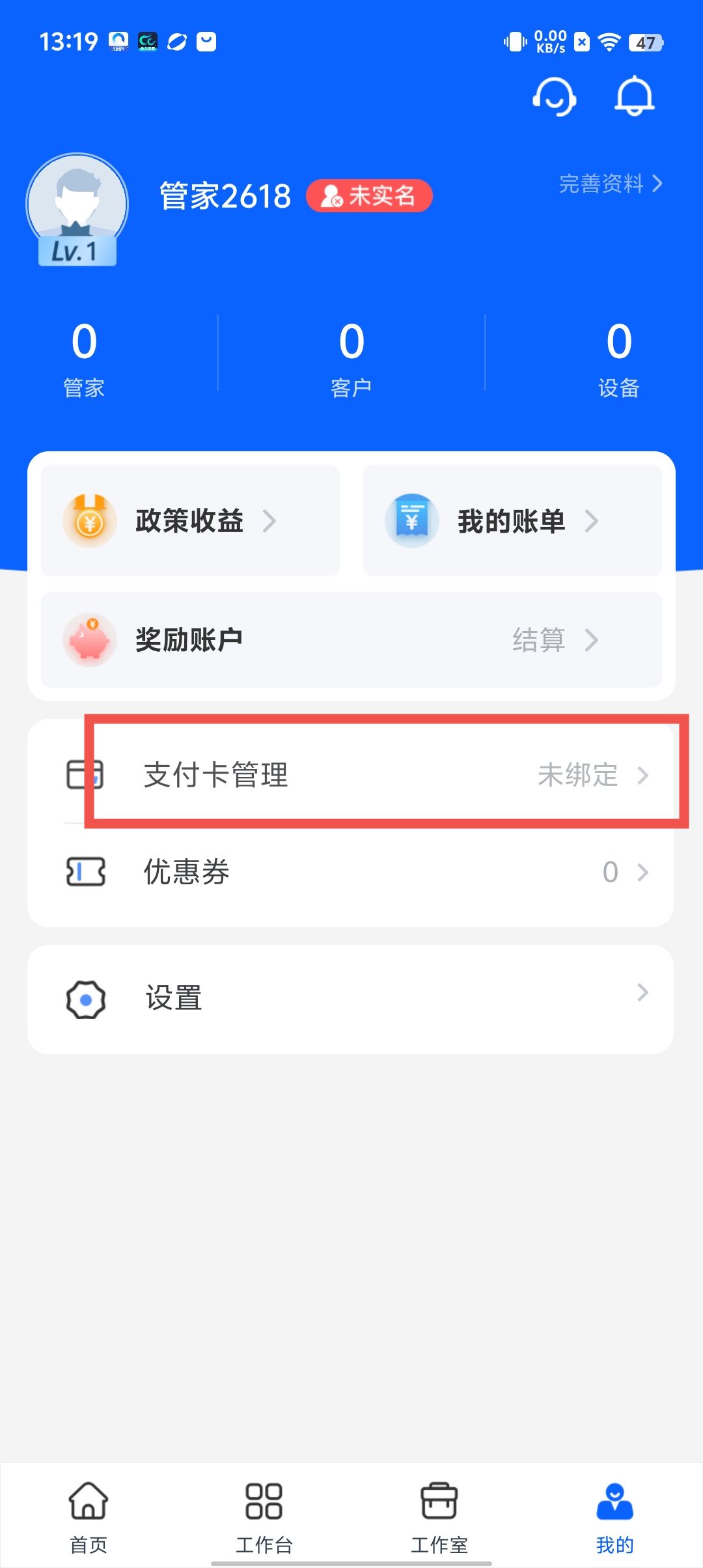703x1568 pixels.
Task: Open 我的账单 card
Action: (x=512, y=521)
